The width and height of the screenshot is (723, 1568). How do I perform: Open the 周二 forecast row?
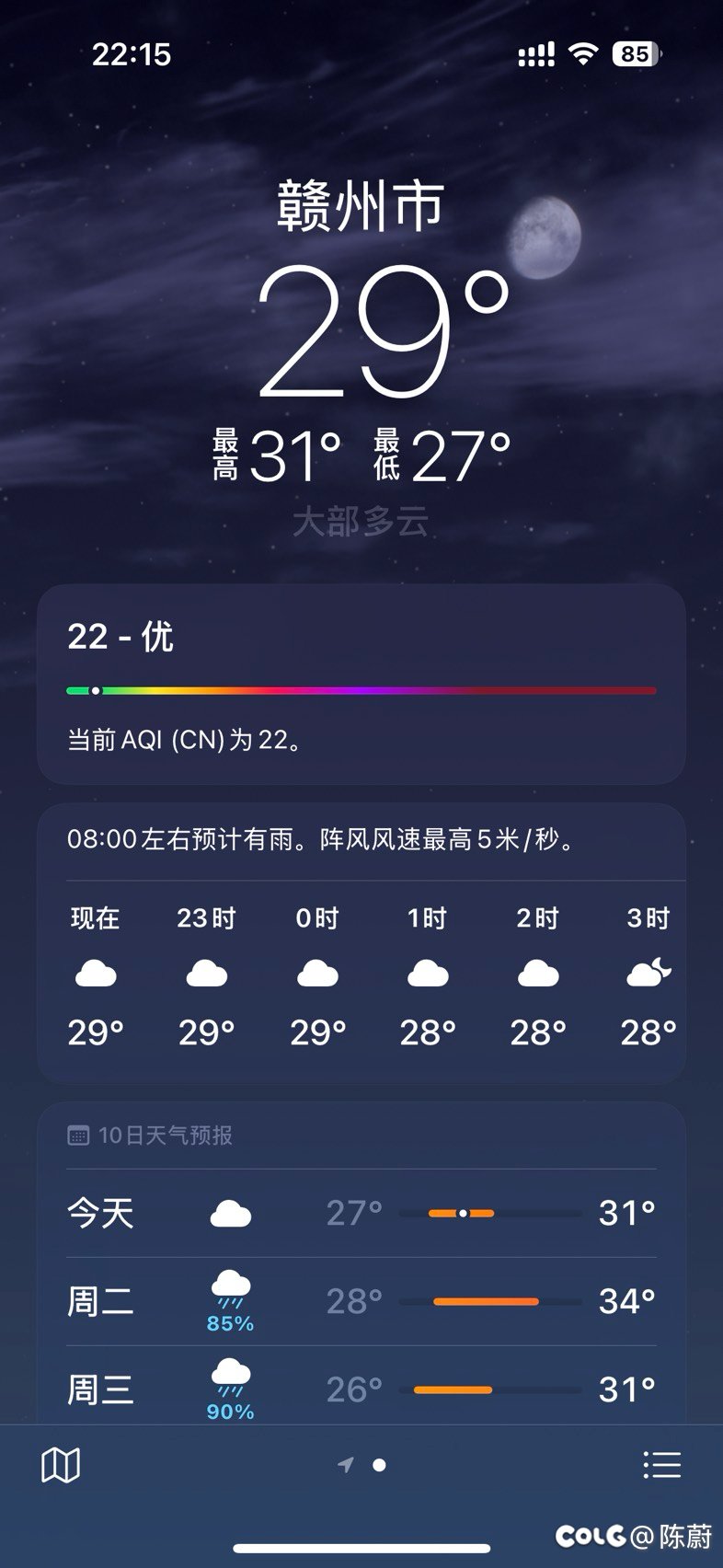tap(361, 1301)
